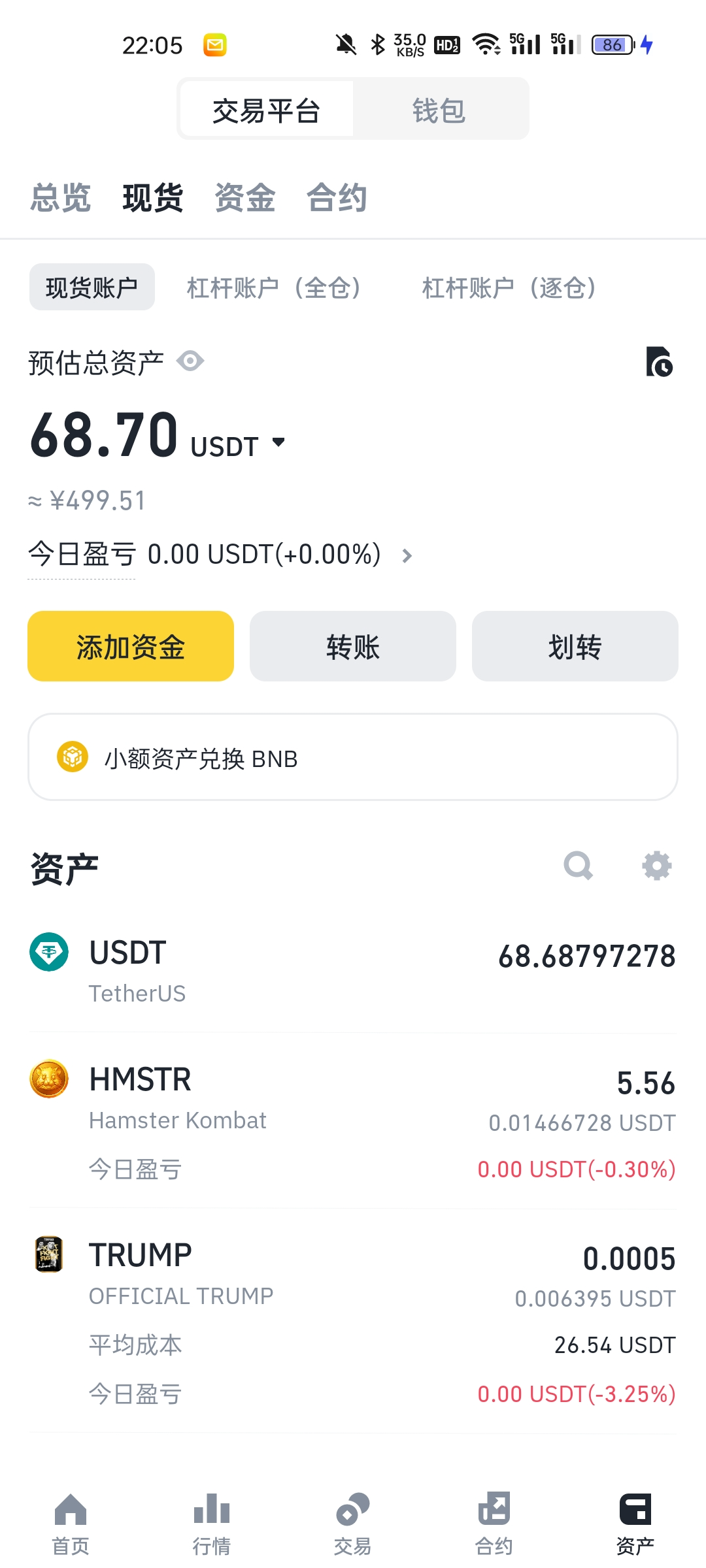706x1568 pixels.
Task: Open the 行情 markets tab
Action: (212, 1522)
